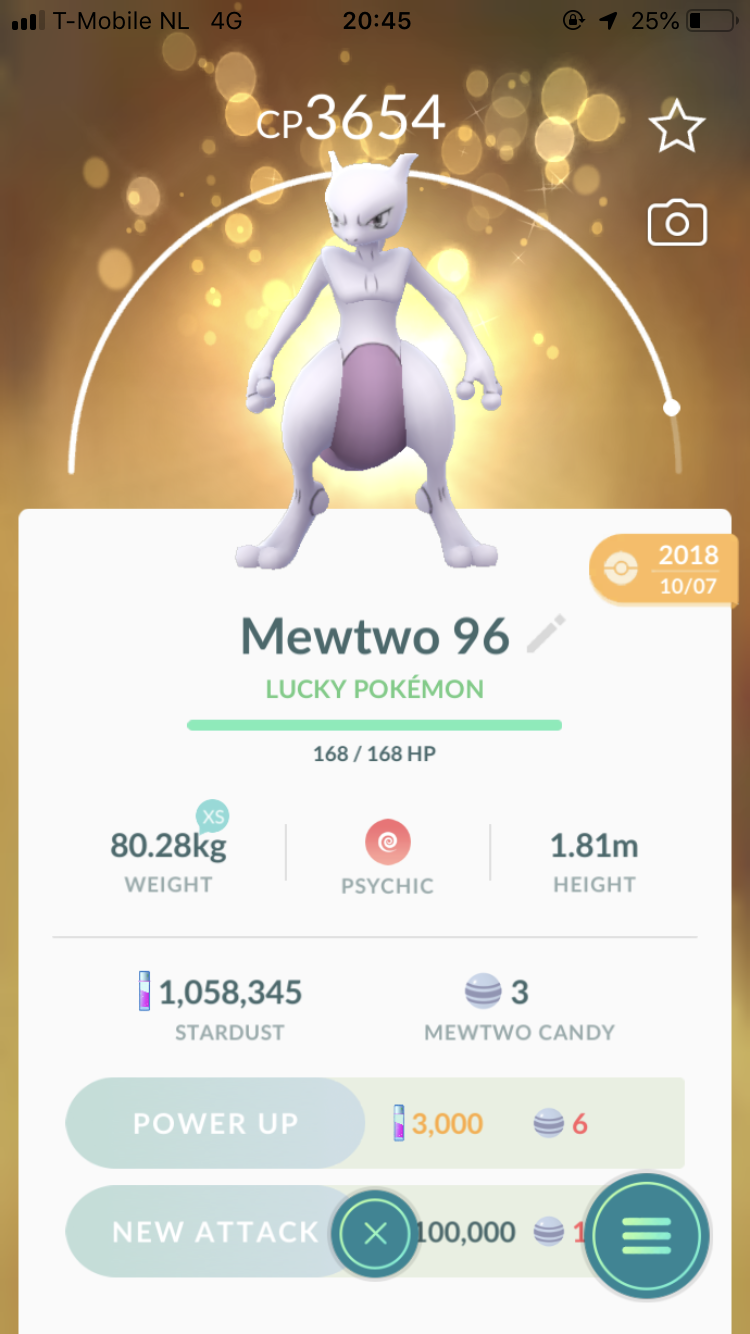The height and width of the screenshot is (1334, 750).
Task: Tap the POWER UP button
Action: point(215,1123)
